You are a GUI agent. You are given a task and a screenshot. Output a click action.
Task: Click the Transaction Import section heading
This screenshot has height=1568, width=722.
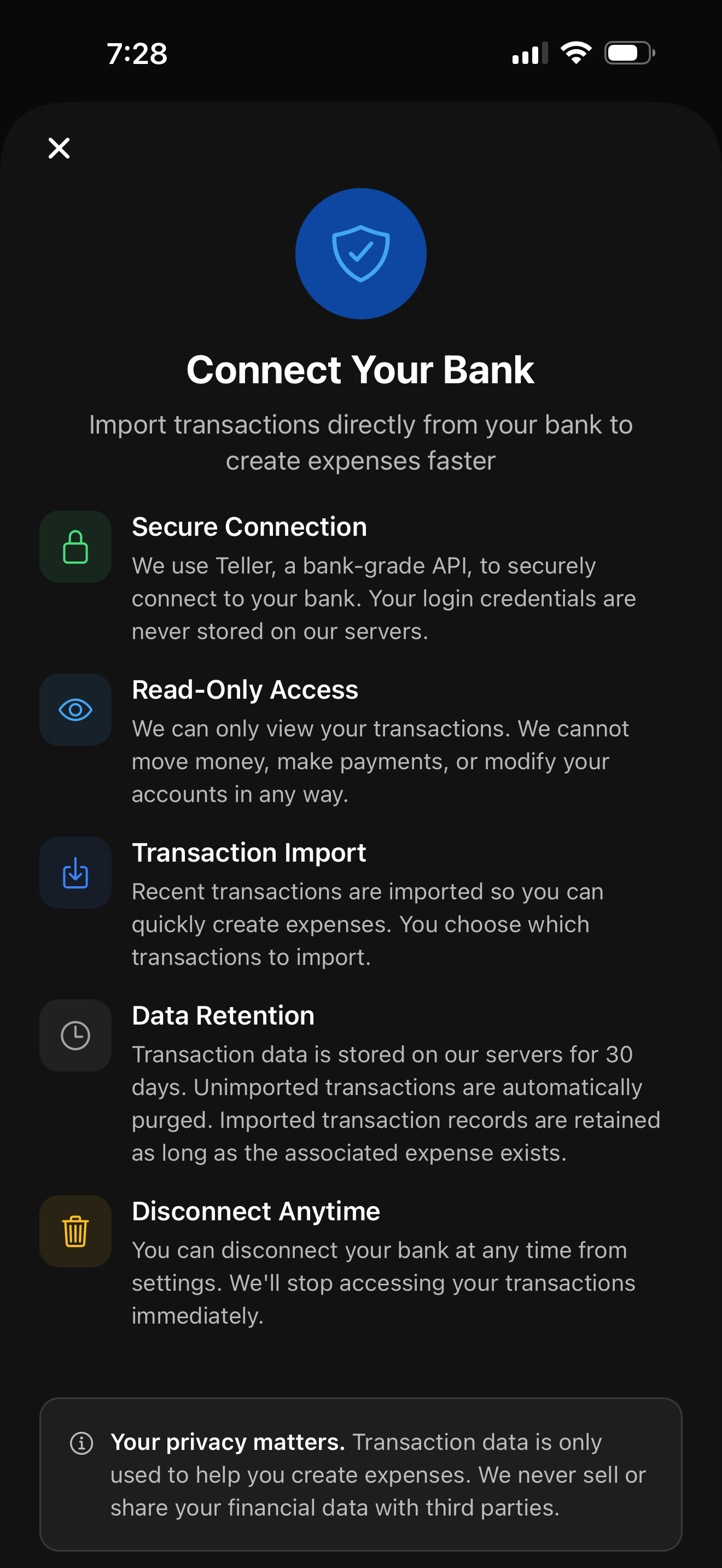(x=248, y=853)
